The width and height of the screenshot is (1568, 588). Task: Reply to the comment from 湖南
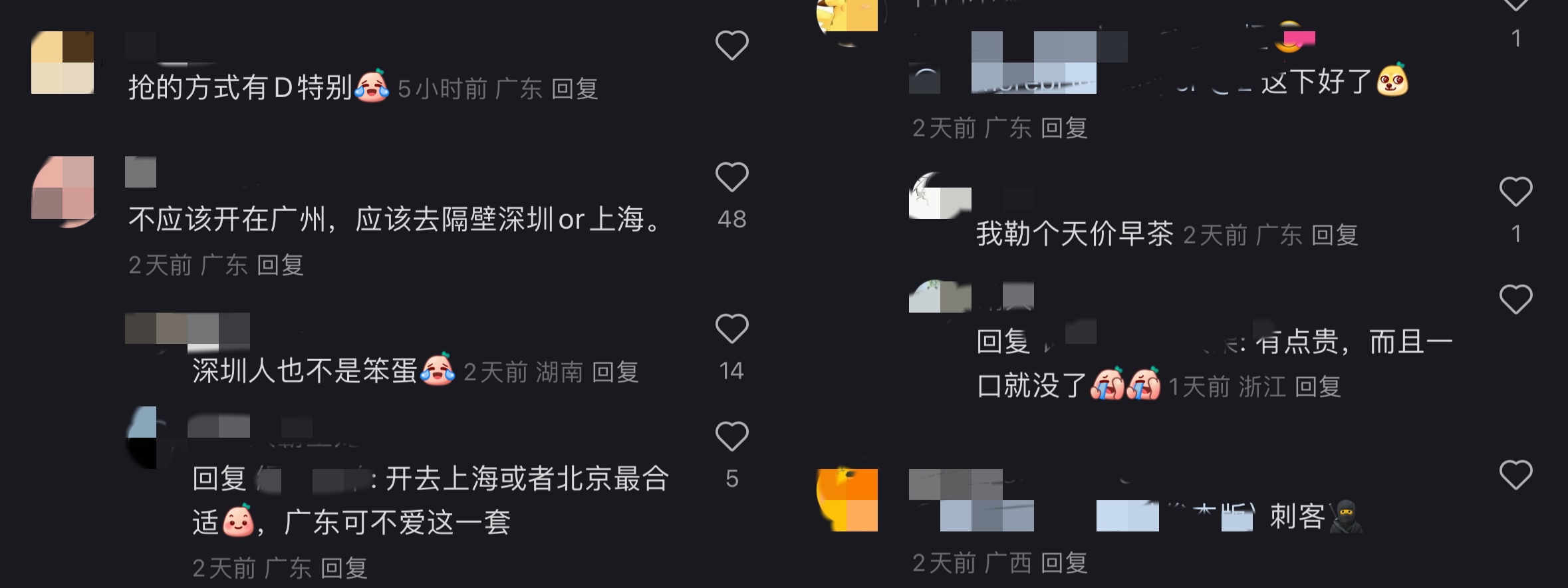(615, 372)
